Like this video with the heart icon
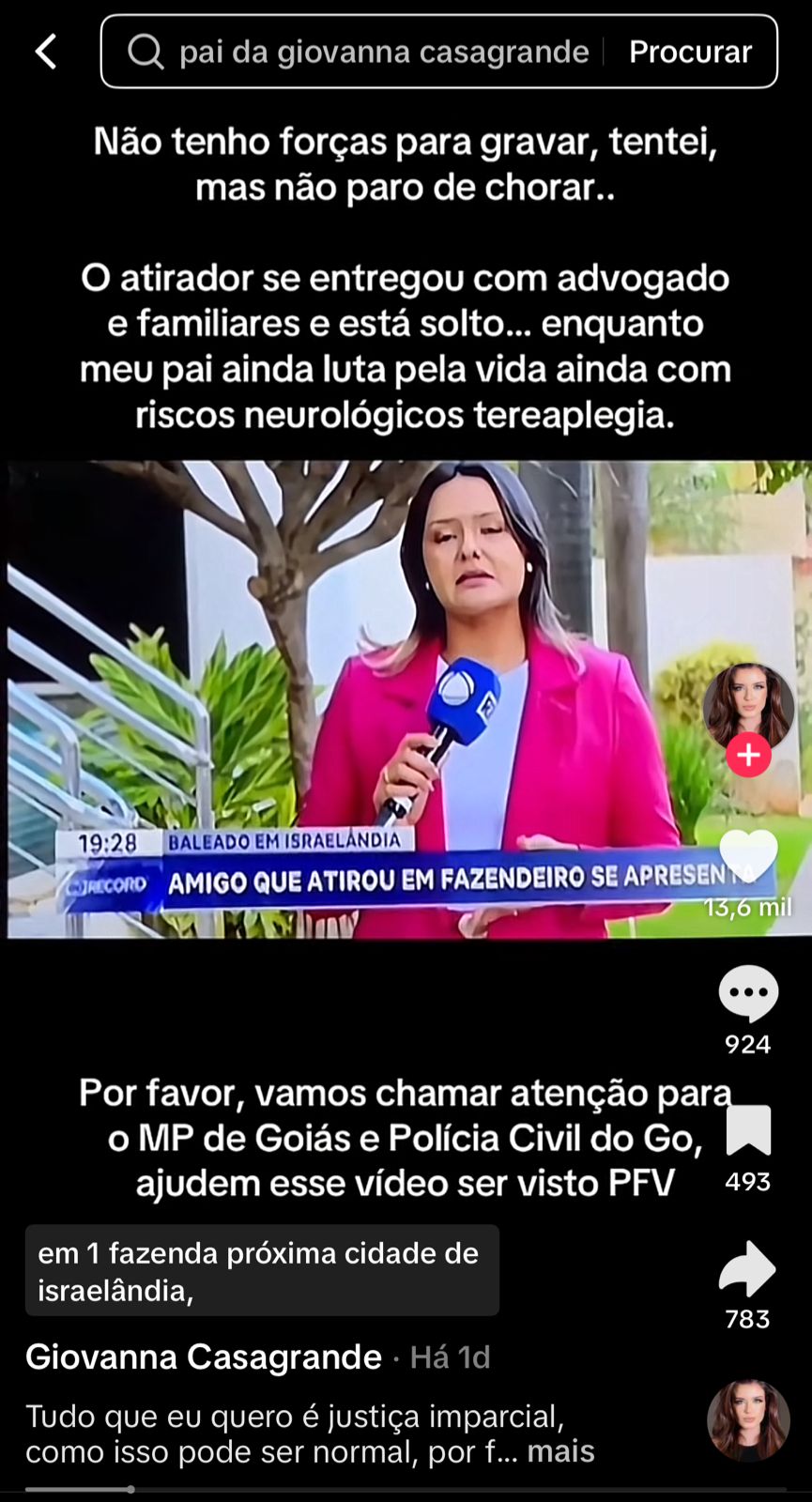This screenshot has width=812, height=1502. pyautogui.click(x=748, y=856)
